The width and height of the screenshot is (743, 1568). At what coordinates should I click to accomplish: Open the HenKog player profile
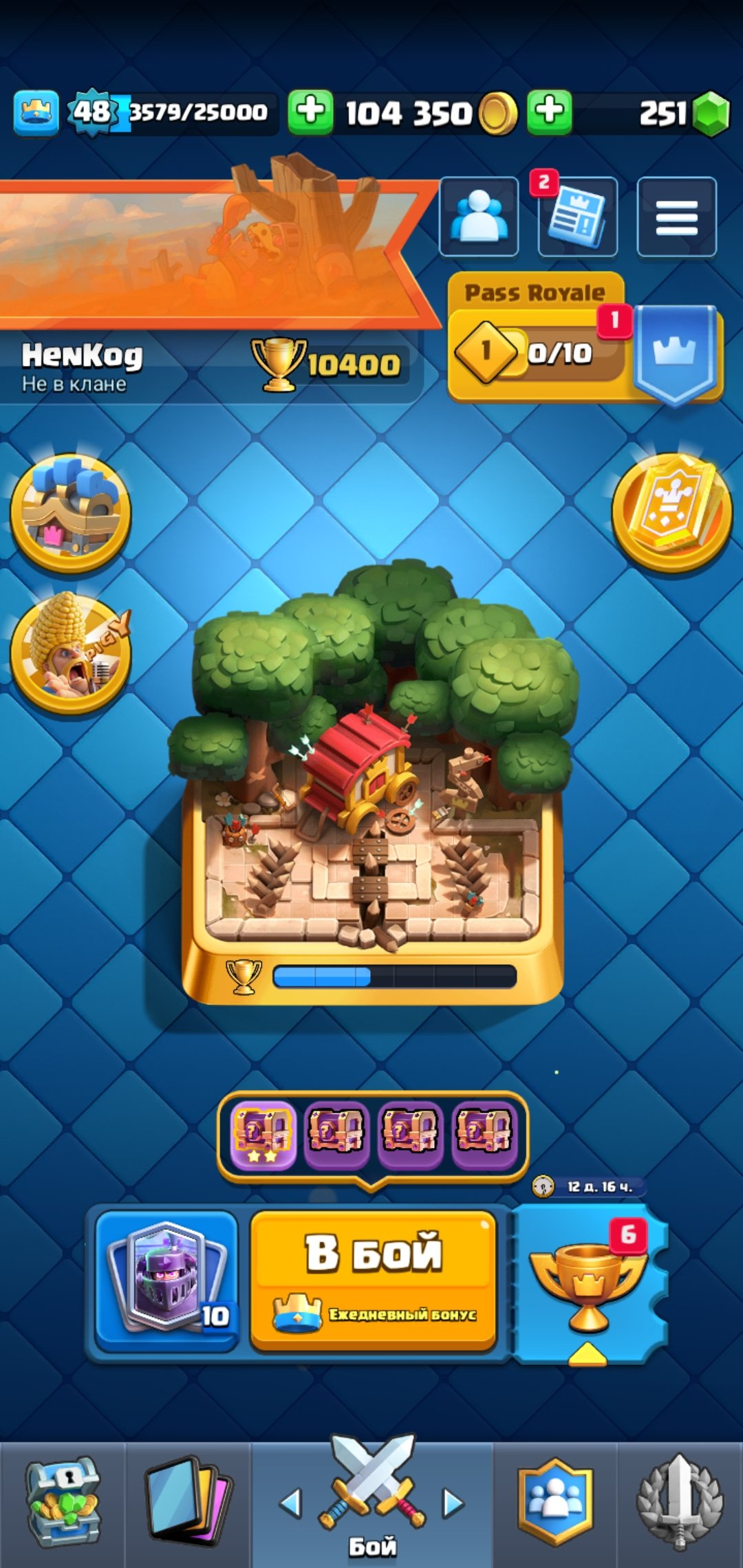click(x=83, y=364)
